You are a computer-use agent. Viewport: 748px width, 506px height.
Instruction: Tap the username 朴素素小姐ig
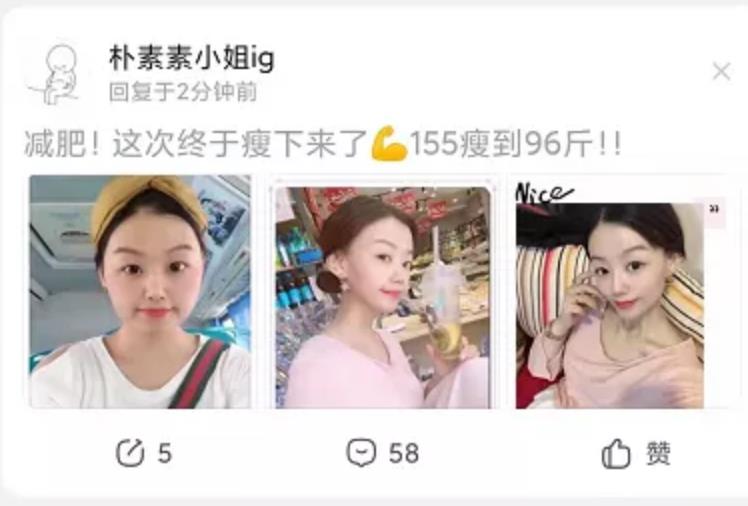tap(191, 59)
